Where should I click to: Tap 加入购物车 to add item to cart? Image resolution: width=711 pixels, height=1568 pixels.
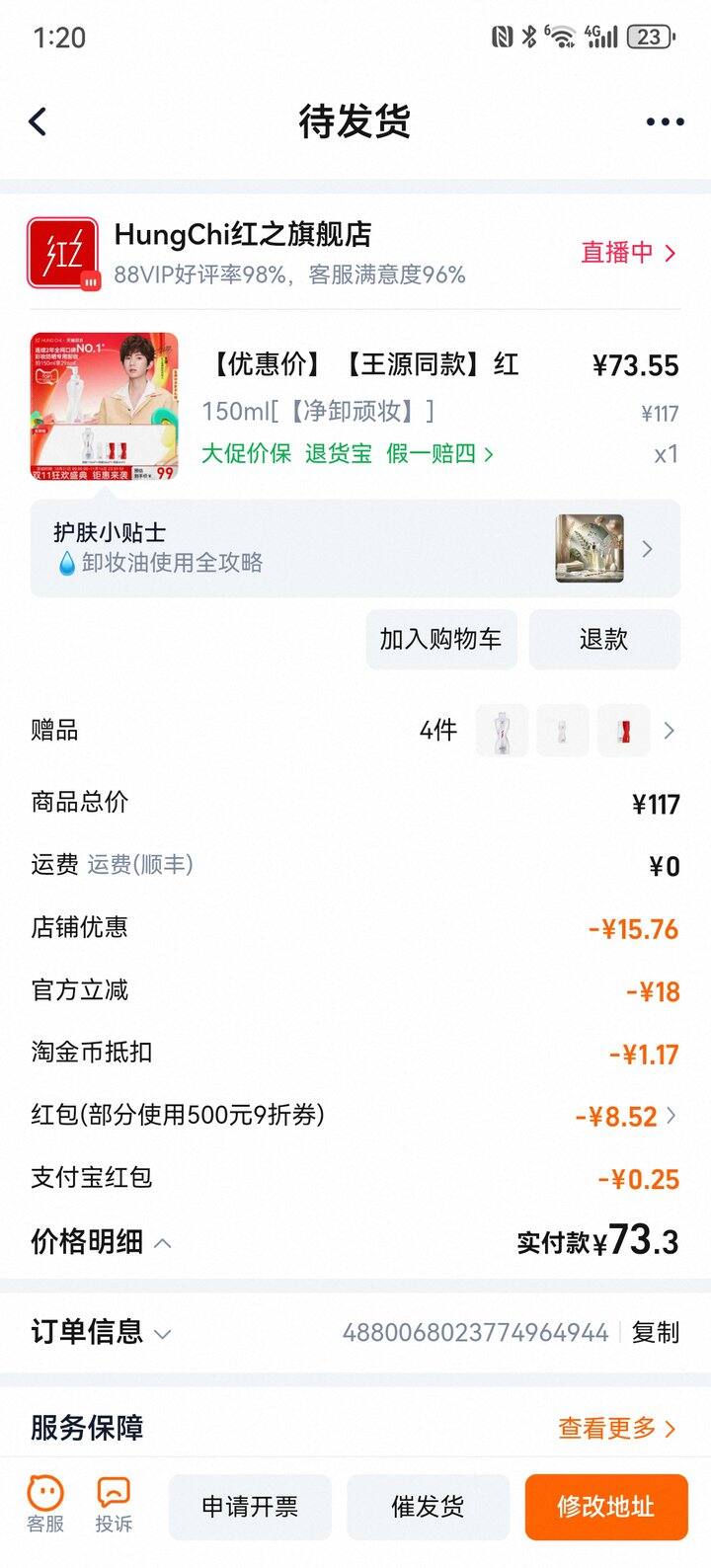click(x=441, y=639)
